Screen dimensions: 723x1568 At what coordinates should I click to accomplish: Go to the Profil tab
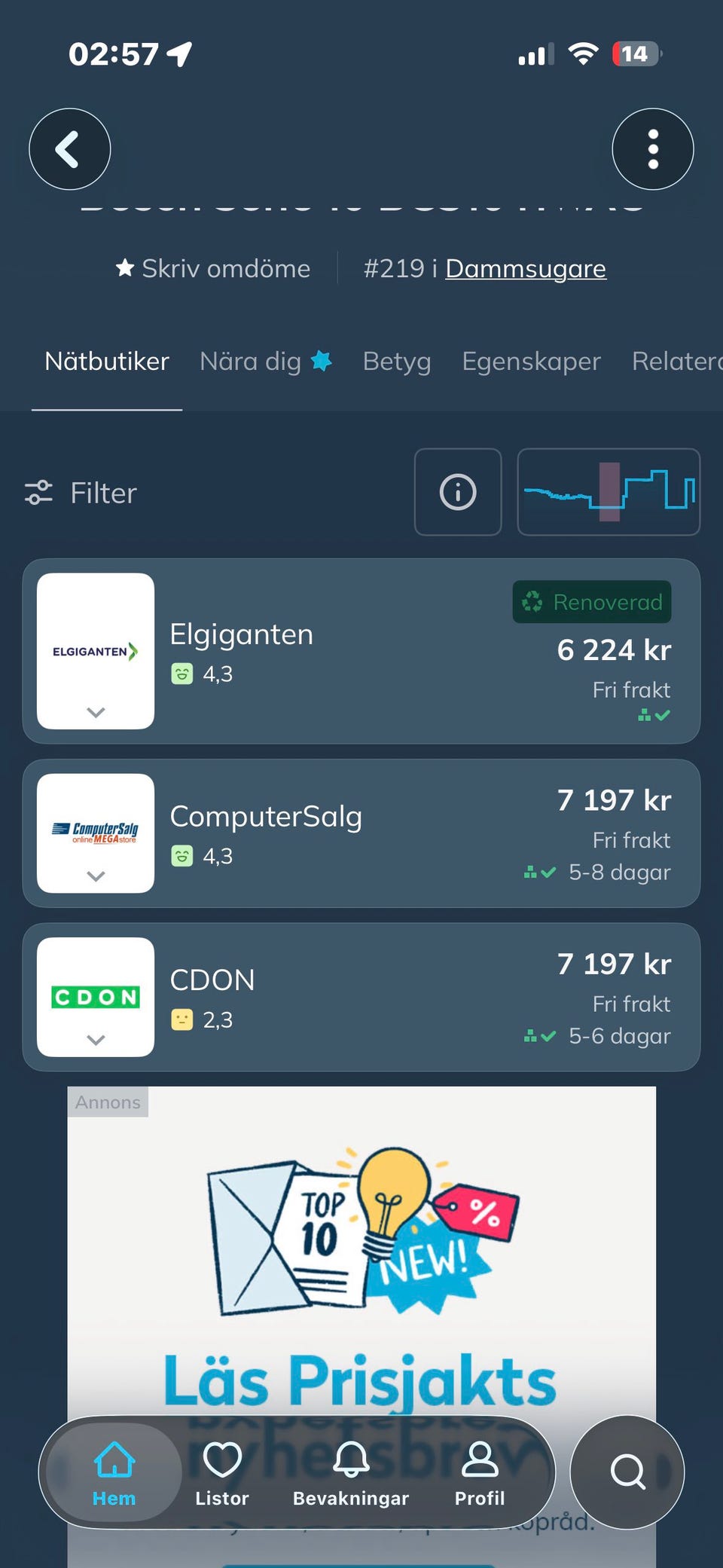click(x=480, y=1473)
